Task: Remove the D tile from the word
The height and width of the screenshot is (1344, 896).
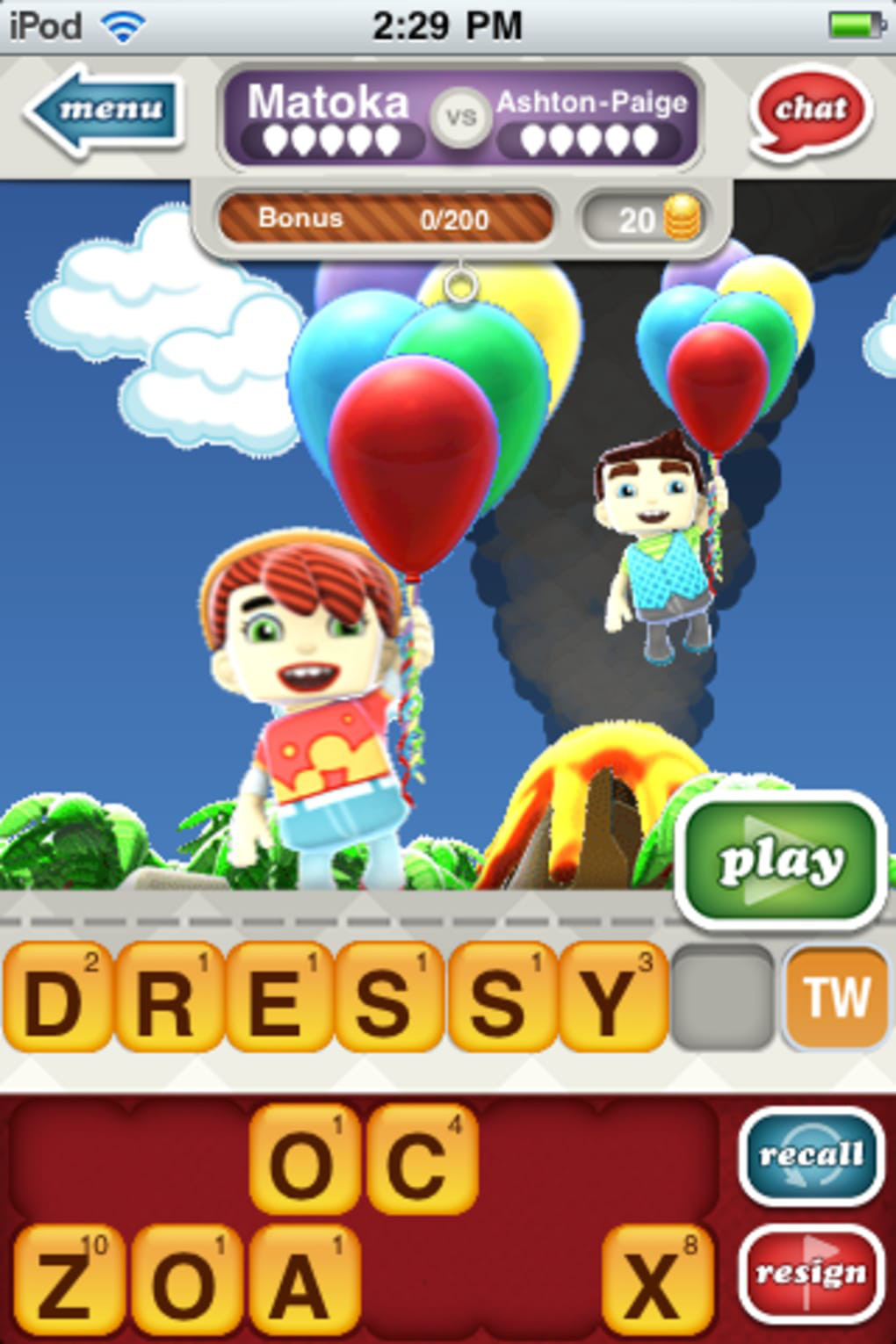Action: click(x=55, y=999)
